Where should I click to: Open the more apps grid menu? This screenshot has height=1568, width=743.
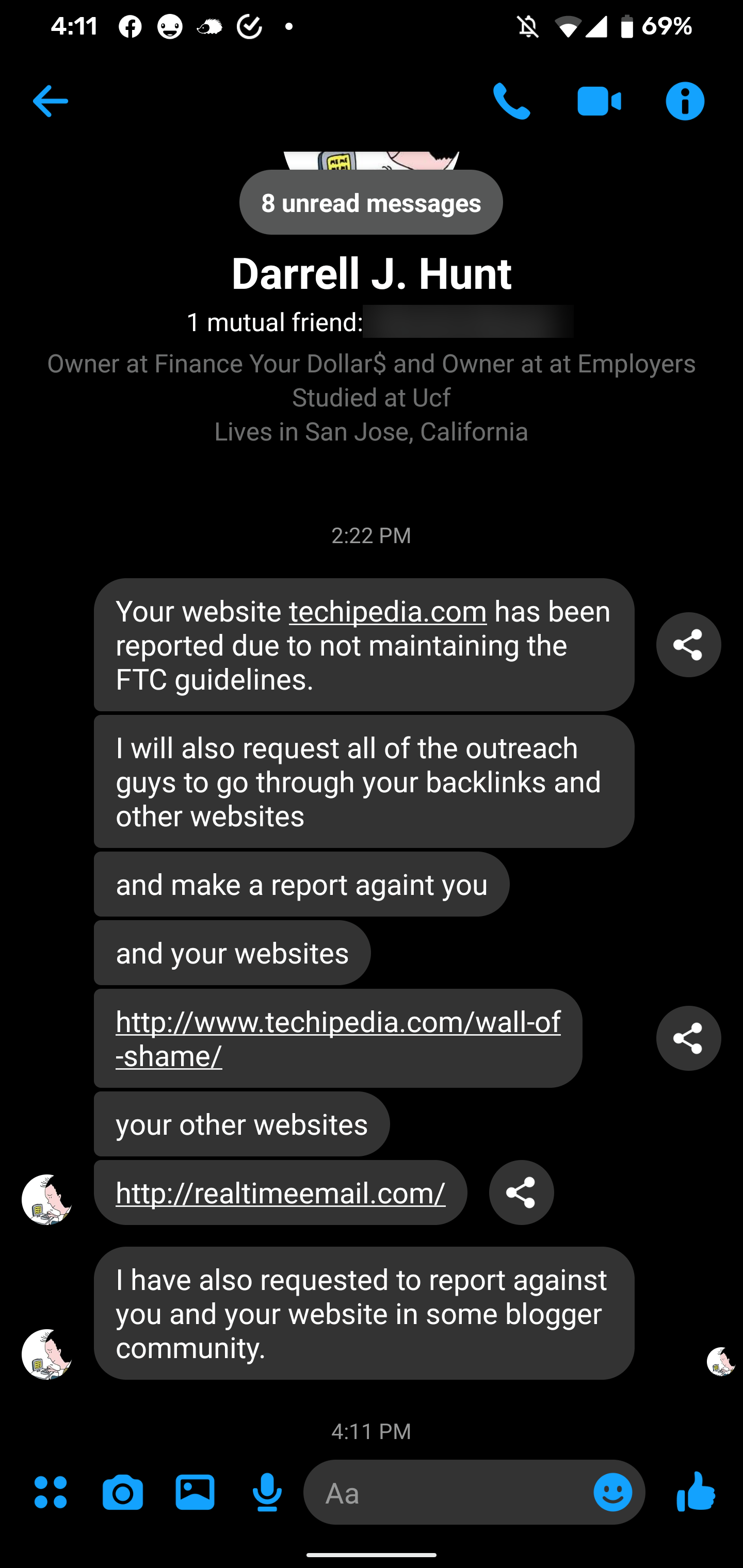pyautogui.click(x=51, y=1493)
